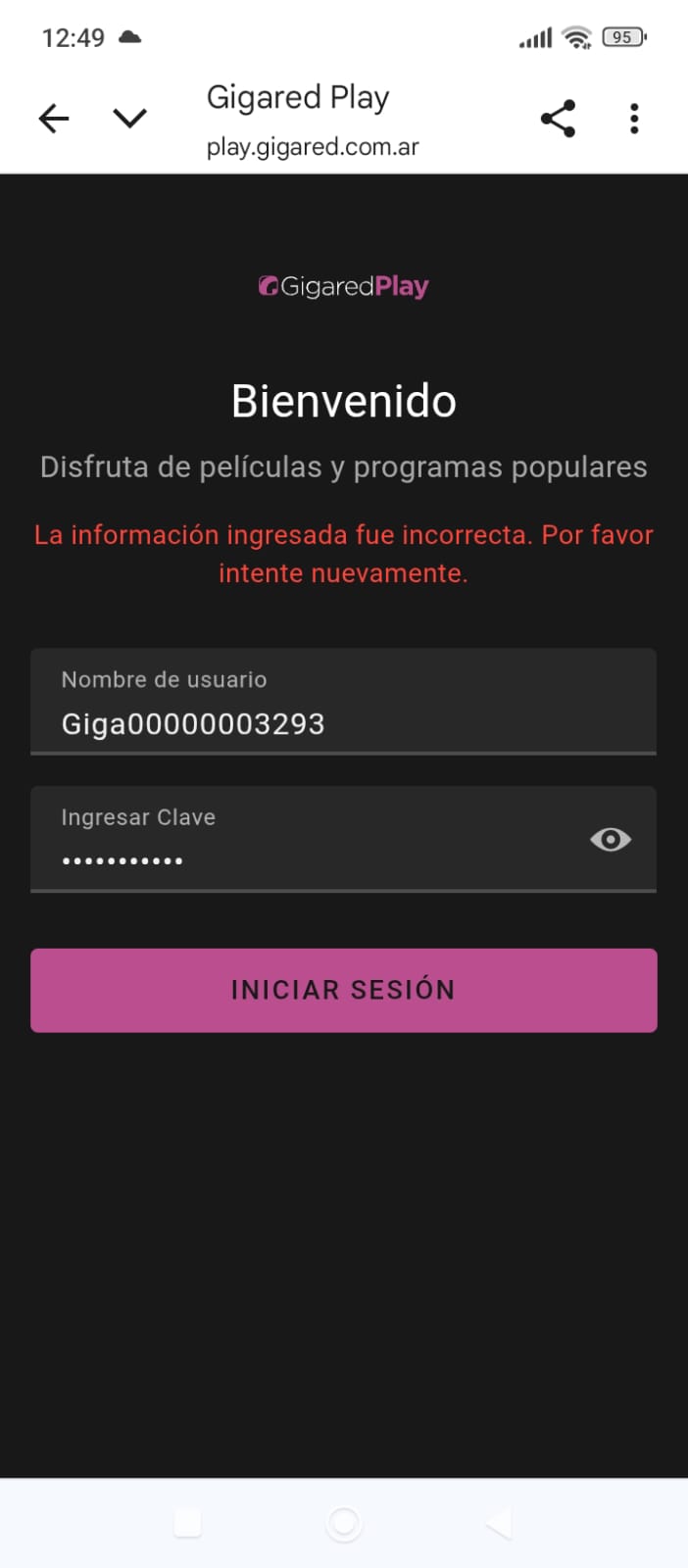Open recent apps with the square button
Image resolution: width=688 pixels, height=1568 pixels.
[x=187, y=1524]
